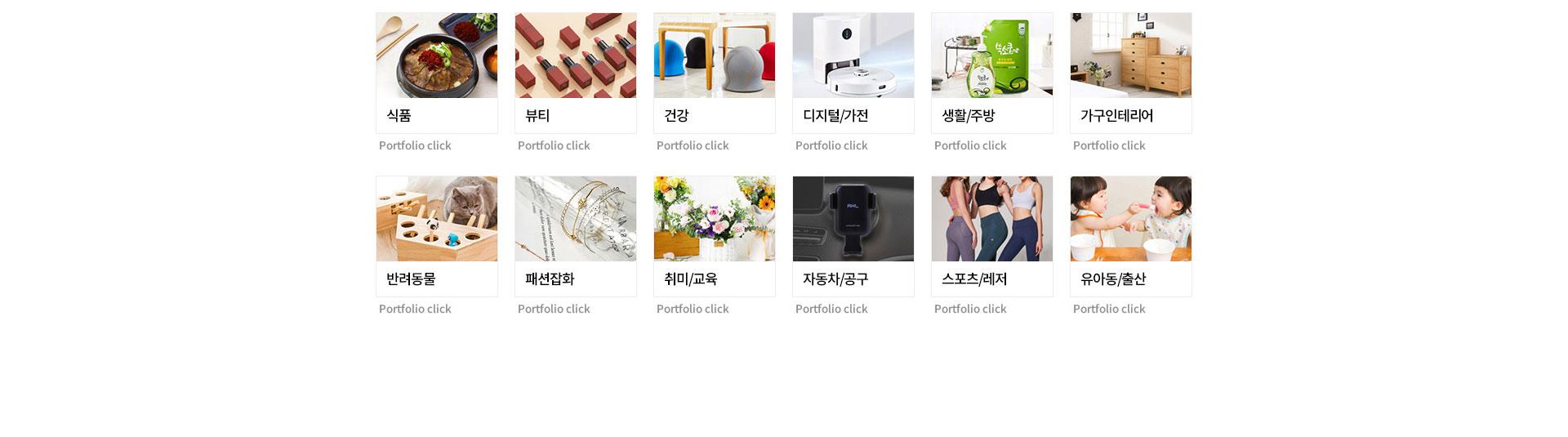Select the 가구인테리어 portfolio card
1568x437 pixels.
pos(1130,74)
